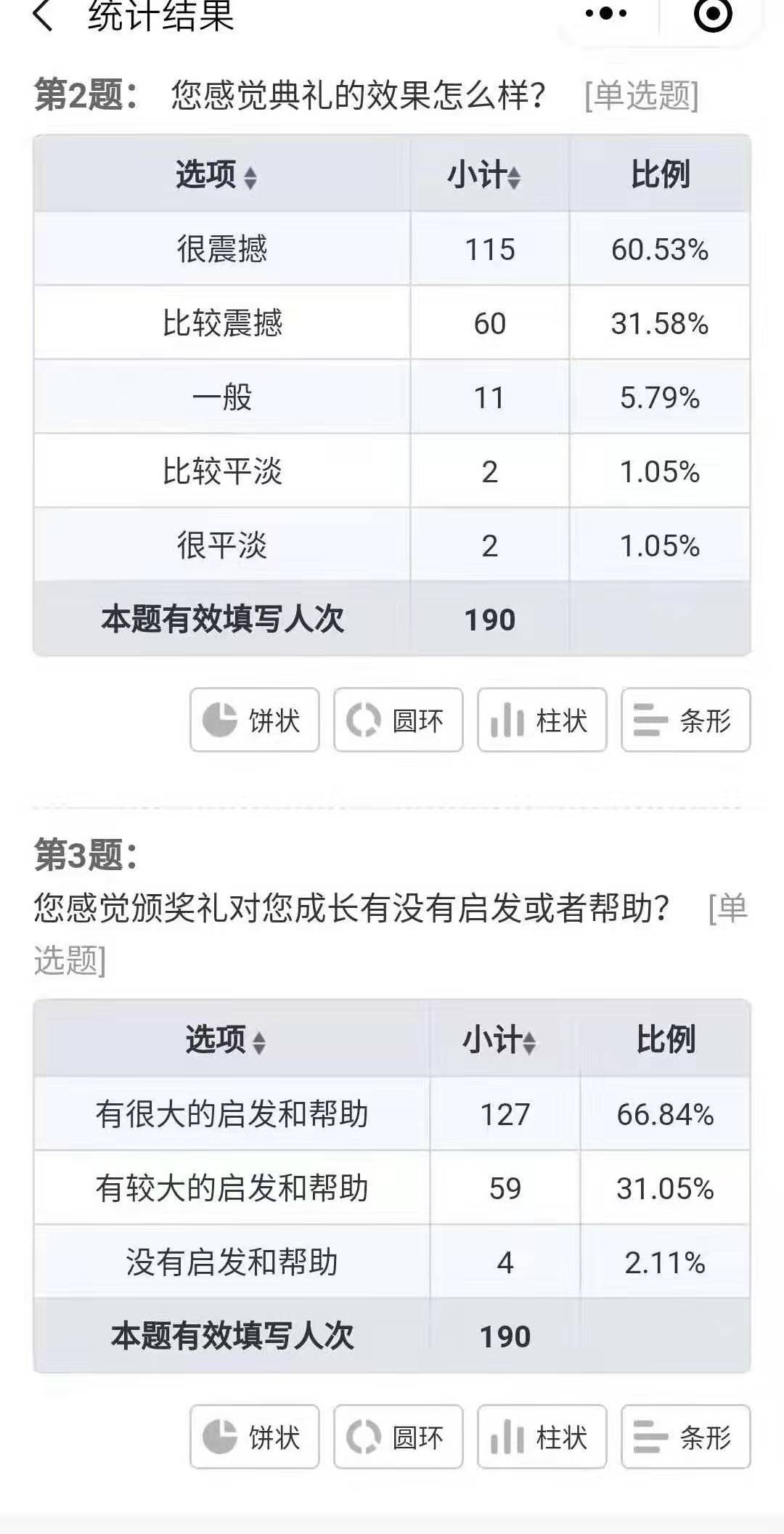
Task: Show 圆环 chart for question 3
Action: pos(398,1437)
